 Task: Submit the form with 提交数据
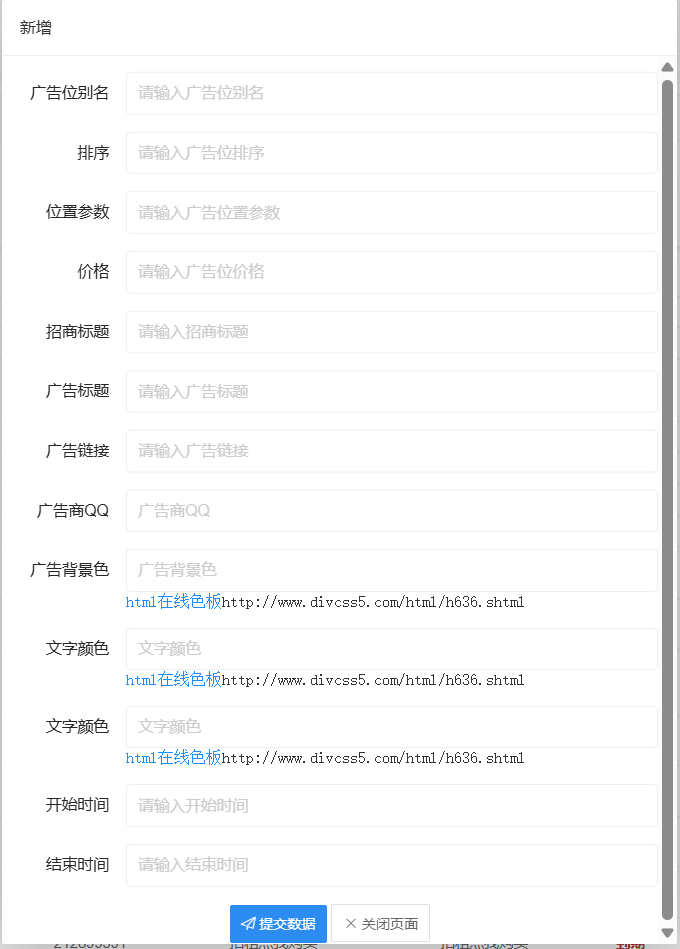[x=278, y=924]
